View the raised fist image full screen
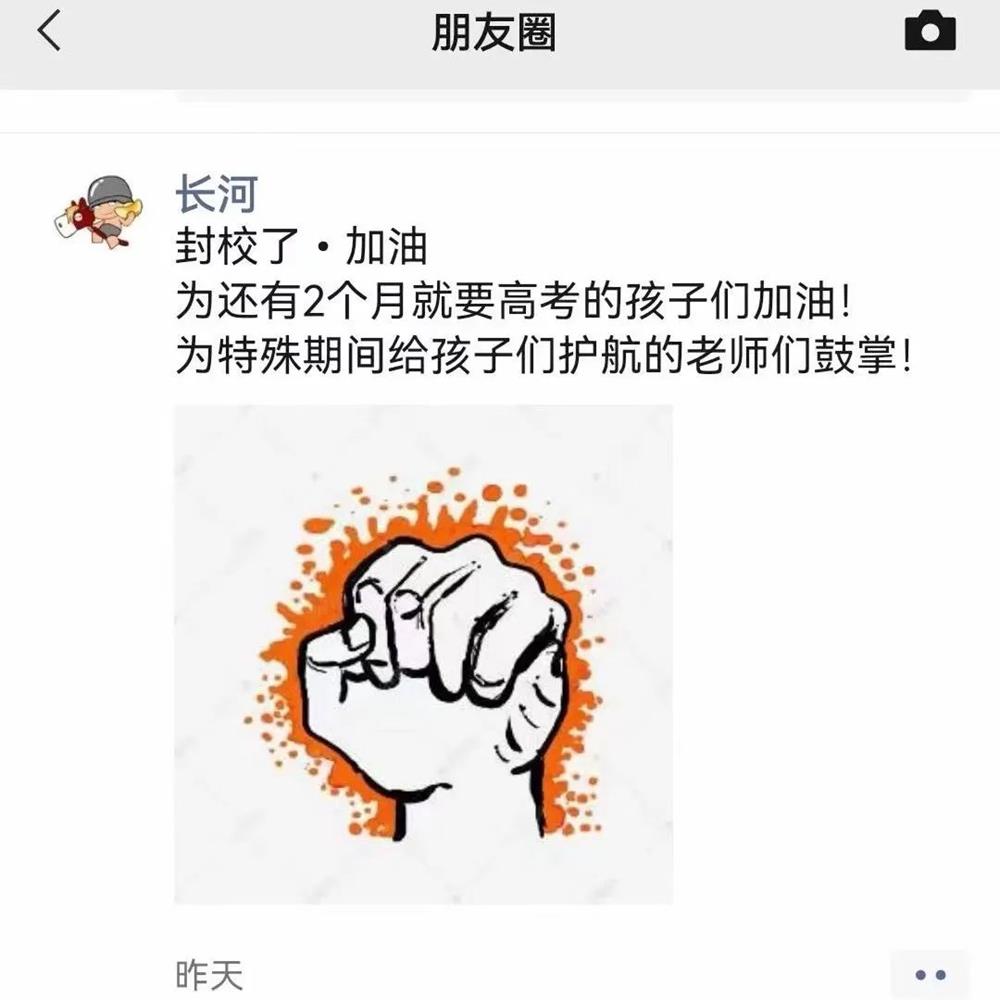 coord(424,654)
